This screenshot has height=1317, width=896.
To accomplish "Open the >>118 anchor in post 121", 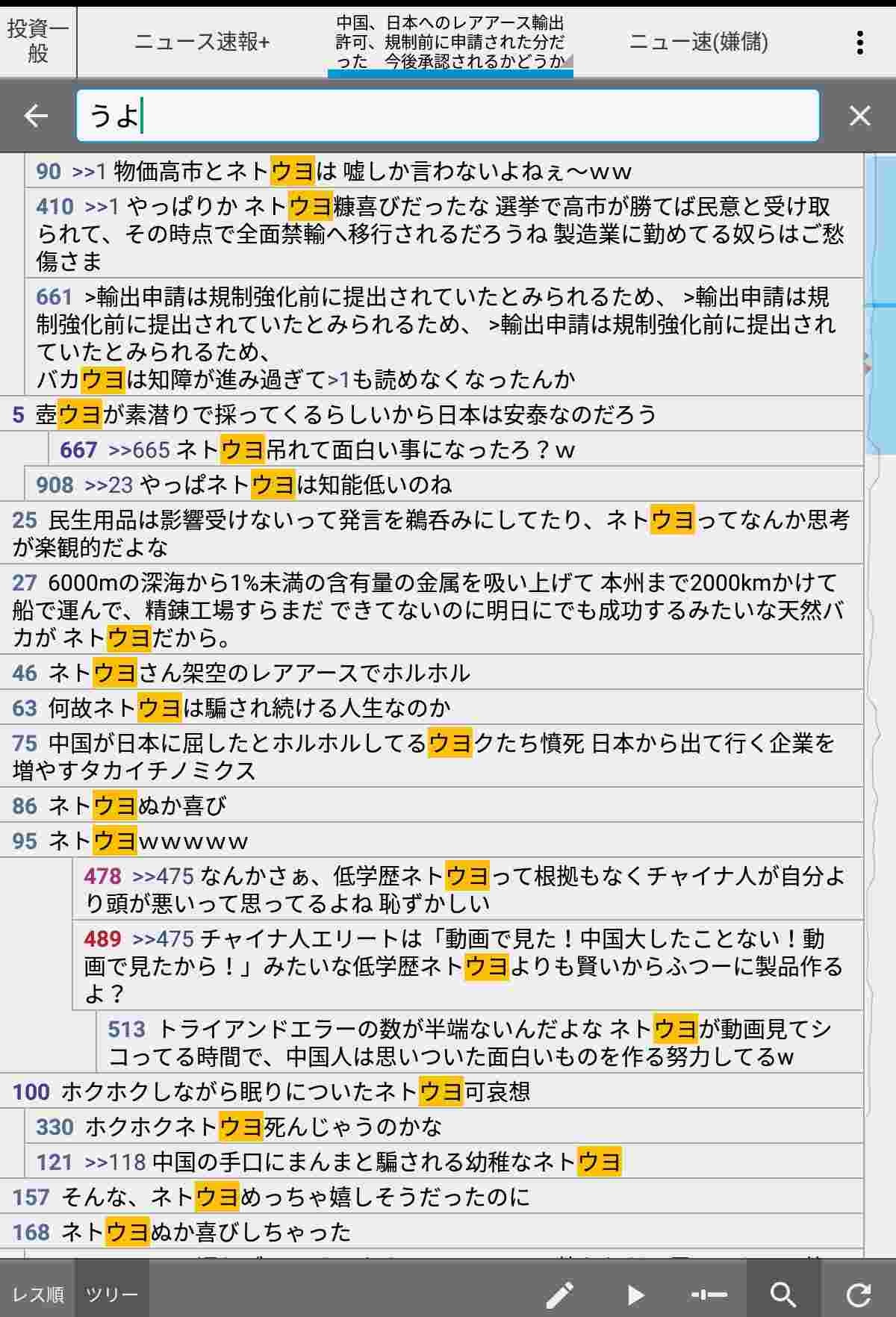I will (x=115, y=1162).
